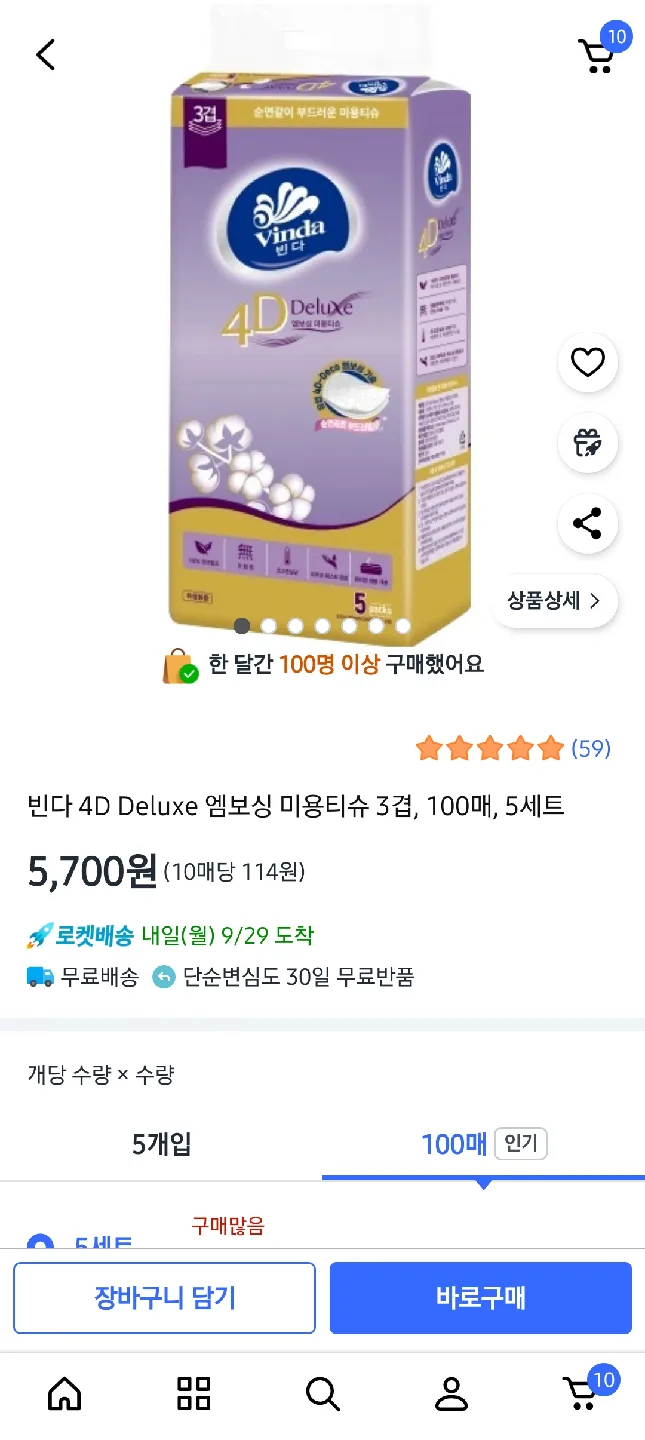Select the 100매 option tab
This screenshot has height=1440, width=645.
(x=483, y=1144)
